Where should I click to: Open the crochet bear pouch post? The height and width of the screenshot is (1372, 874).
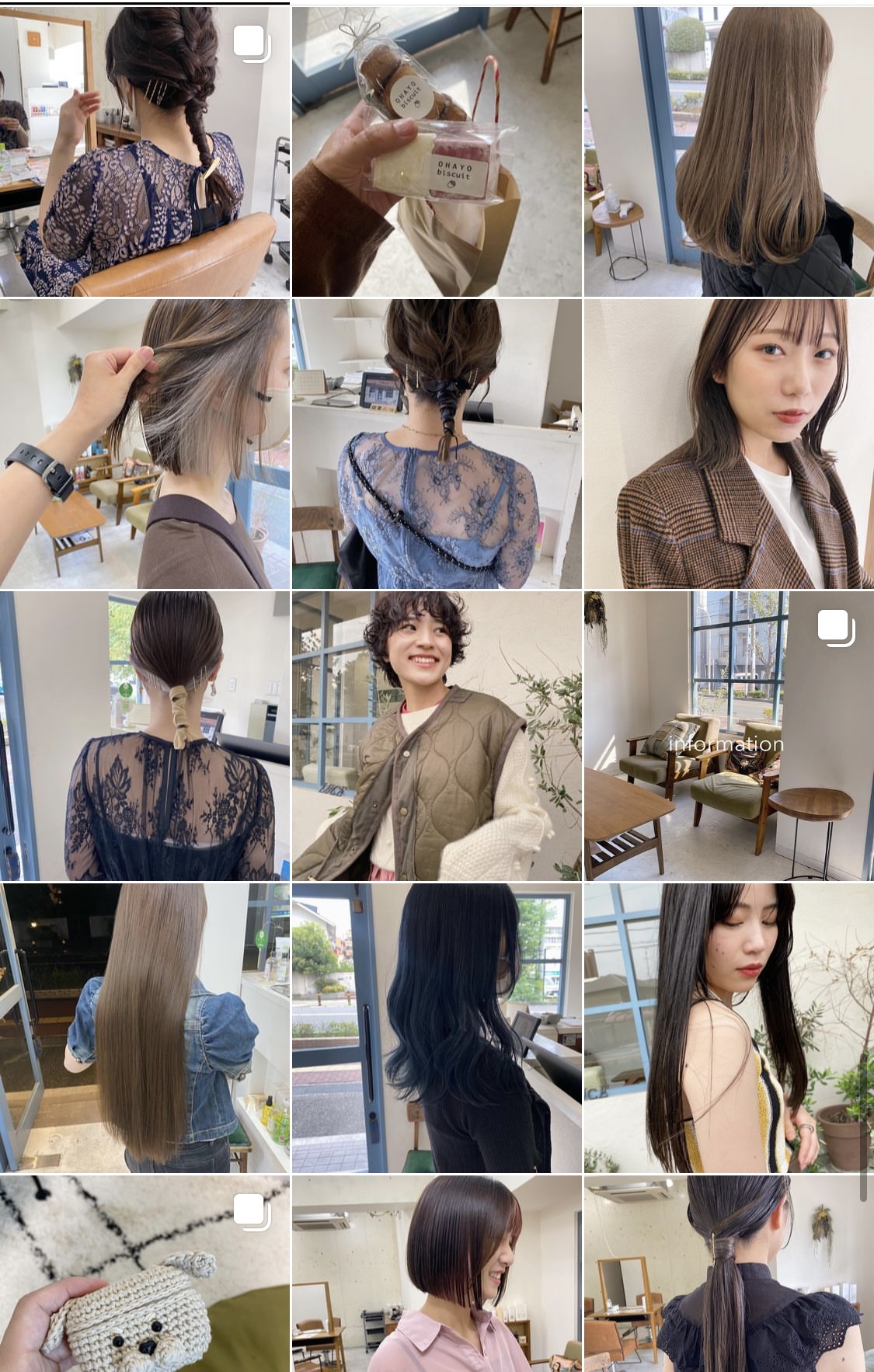click(x=145, y=1274)
